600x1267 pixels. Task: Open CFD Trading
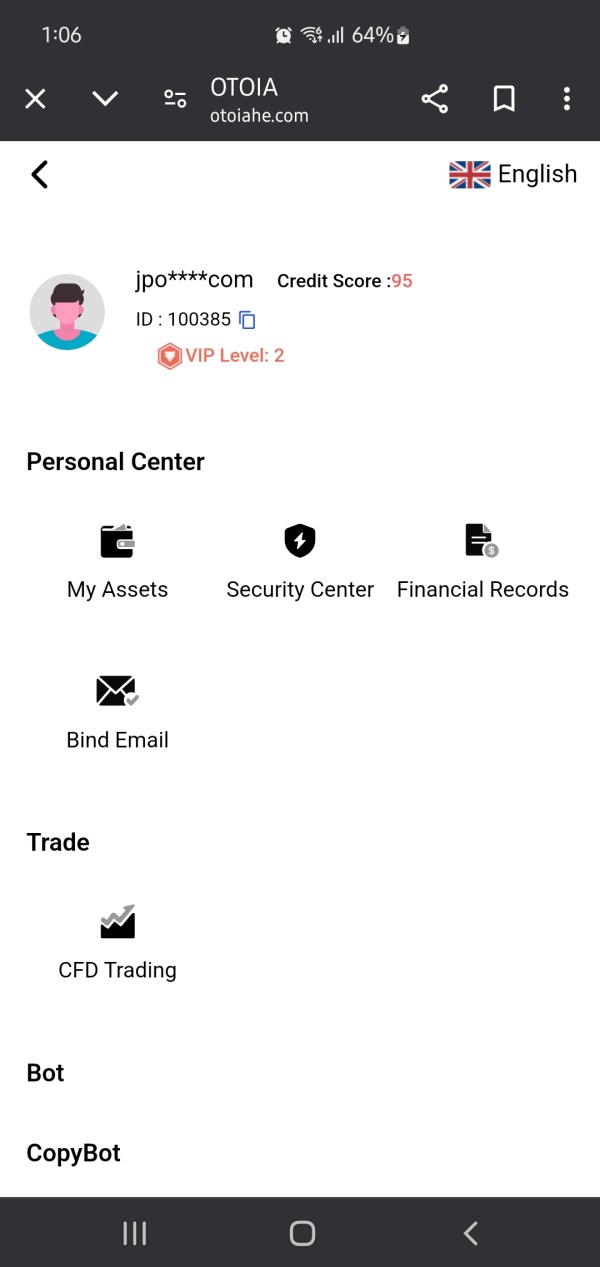(x=117, y=942)
